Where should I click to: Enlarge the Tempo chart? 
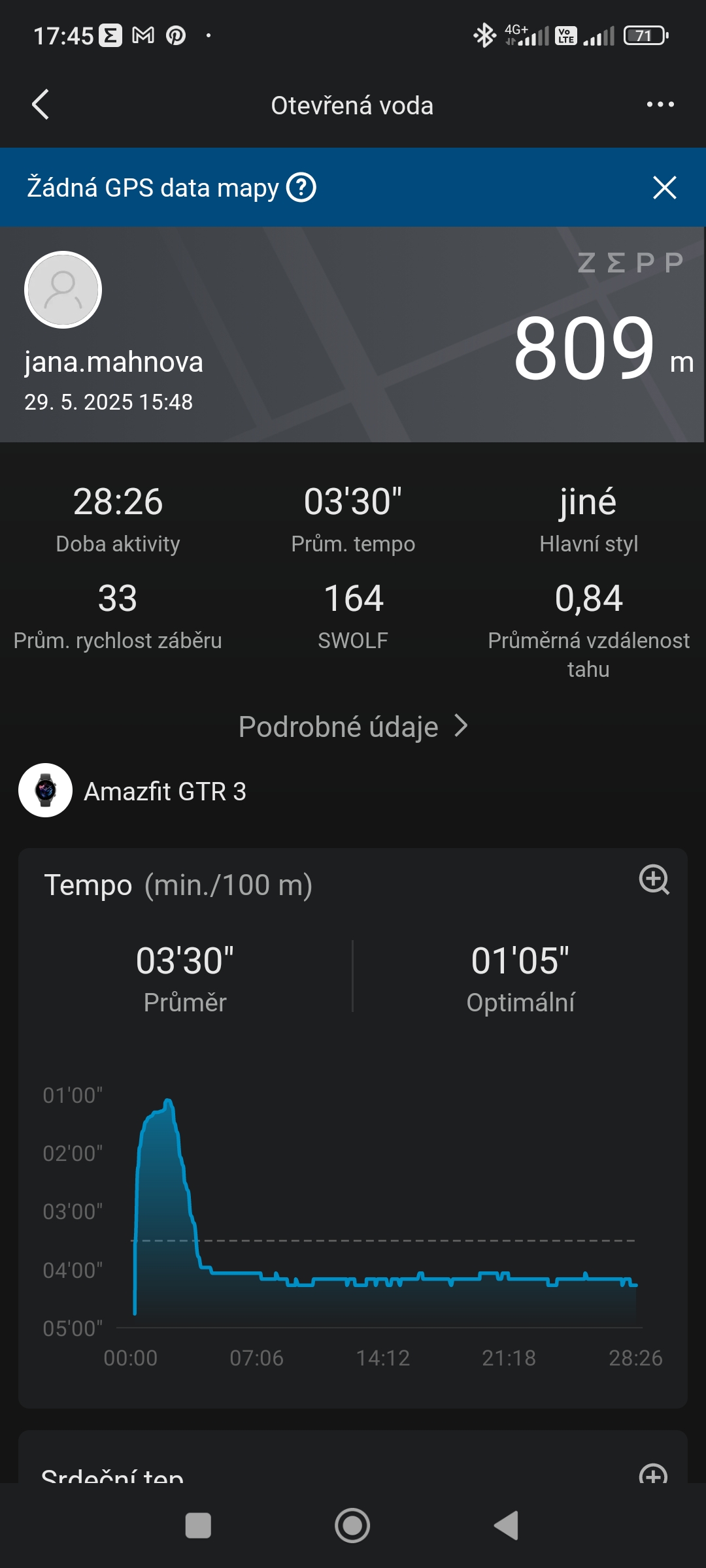[x=654, y=879]
